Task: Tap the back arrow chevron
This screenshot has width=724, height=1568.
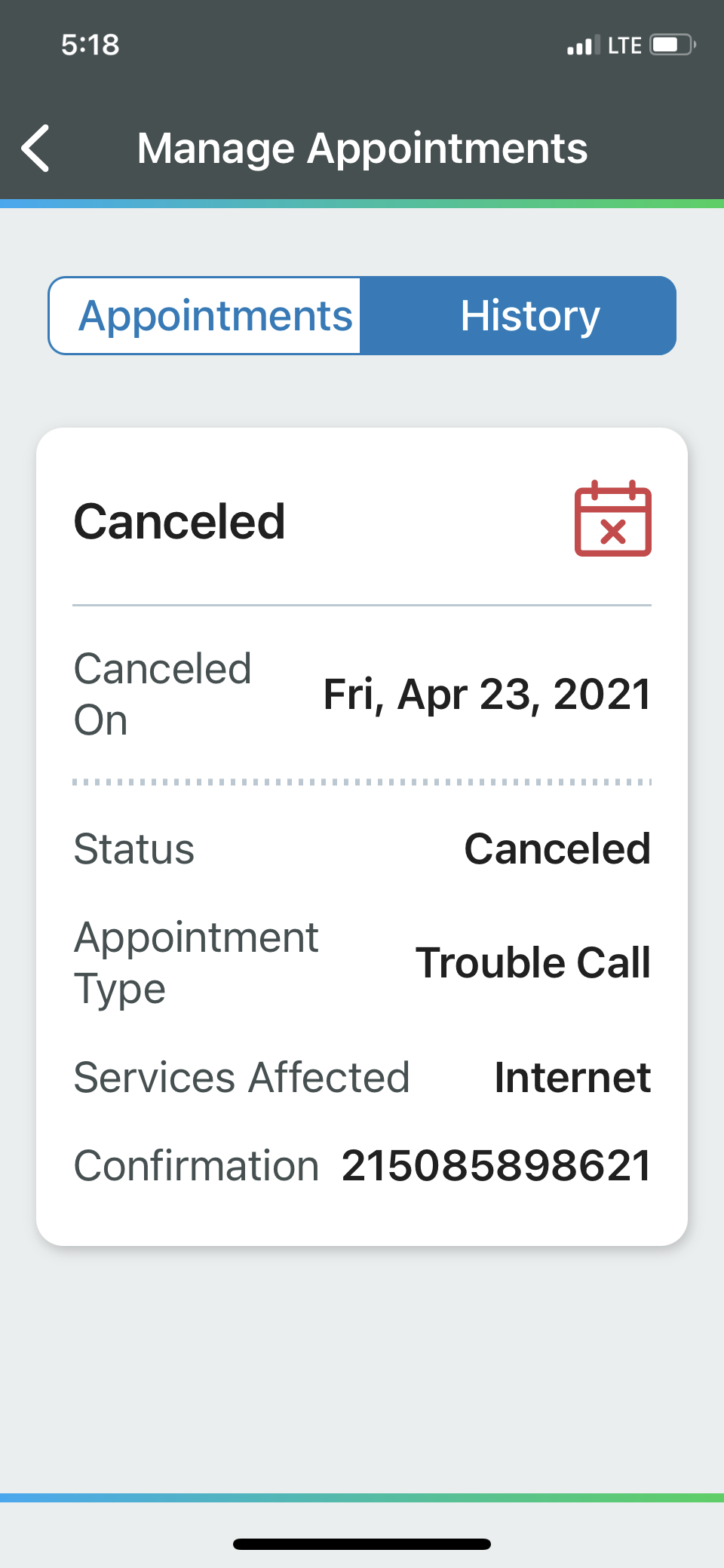Action: point(35,149)
